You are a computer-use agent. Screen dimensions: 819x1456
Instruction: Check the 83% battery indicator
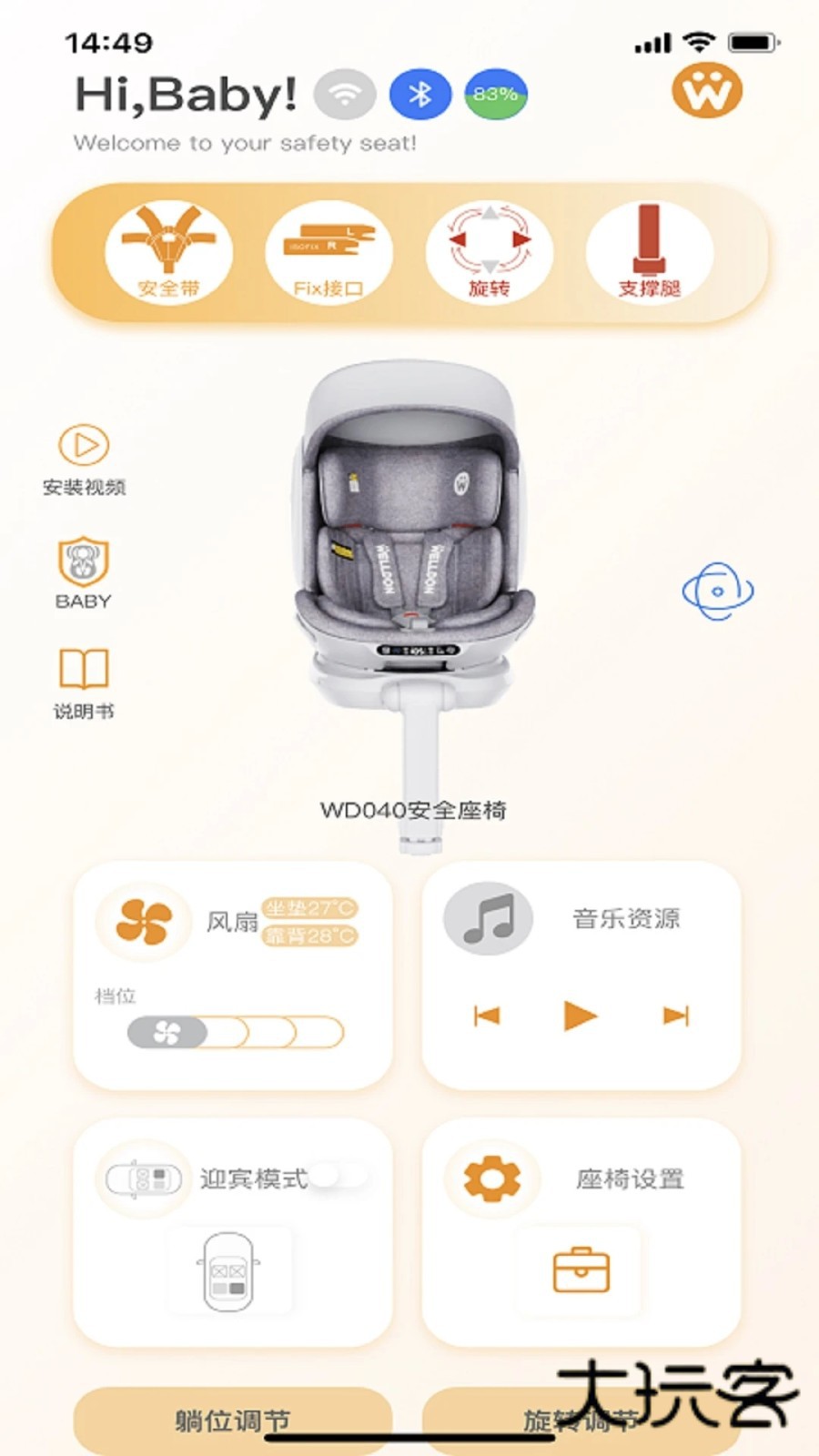point(494,91)
